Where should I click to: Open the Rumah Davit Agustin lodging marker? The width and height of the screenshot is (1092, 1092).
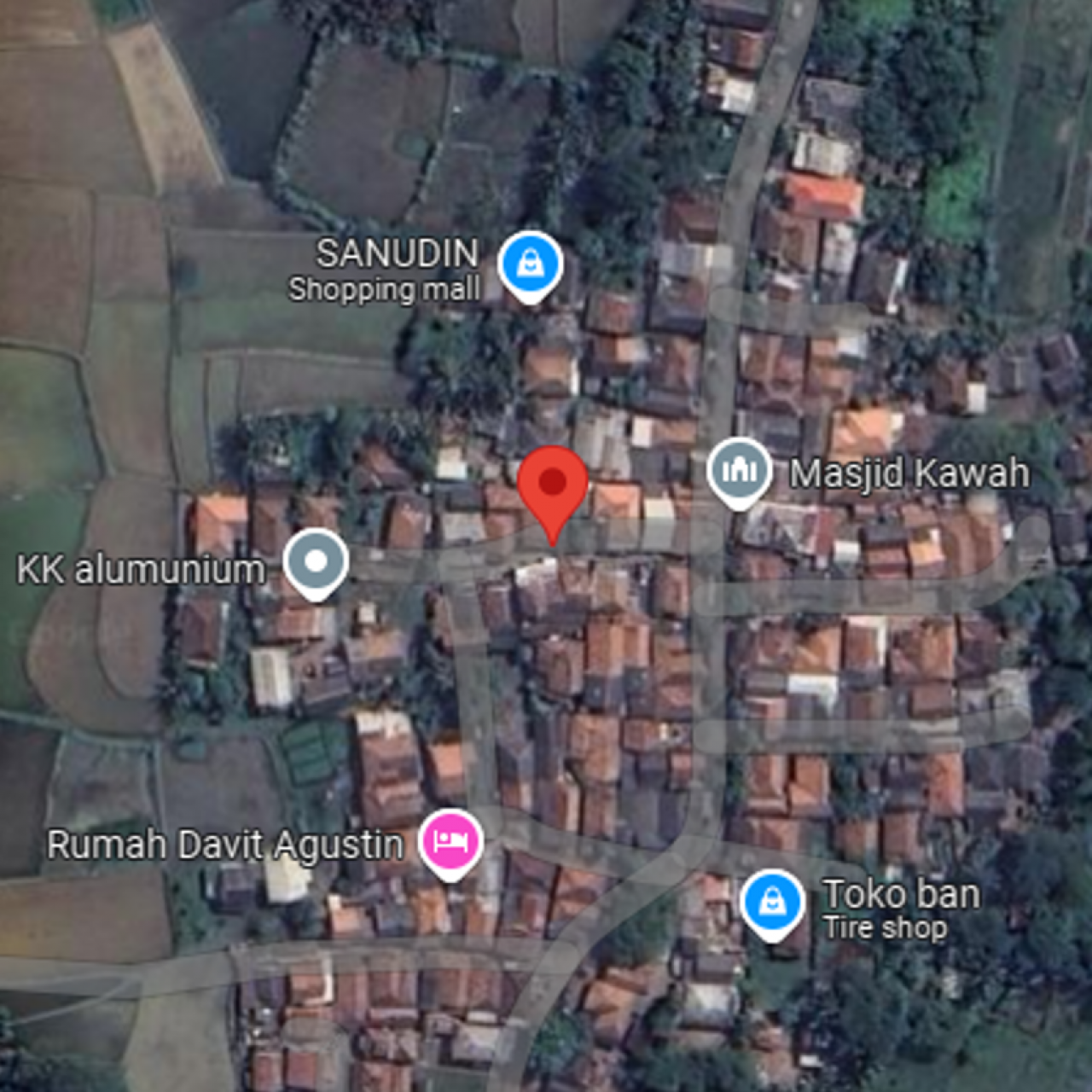(450, 841)
